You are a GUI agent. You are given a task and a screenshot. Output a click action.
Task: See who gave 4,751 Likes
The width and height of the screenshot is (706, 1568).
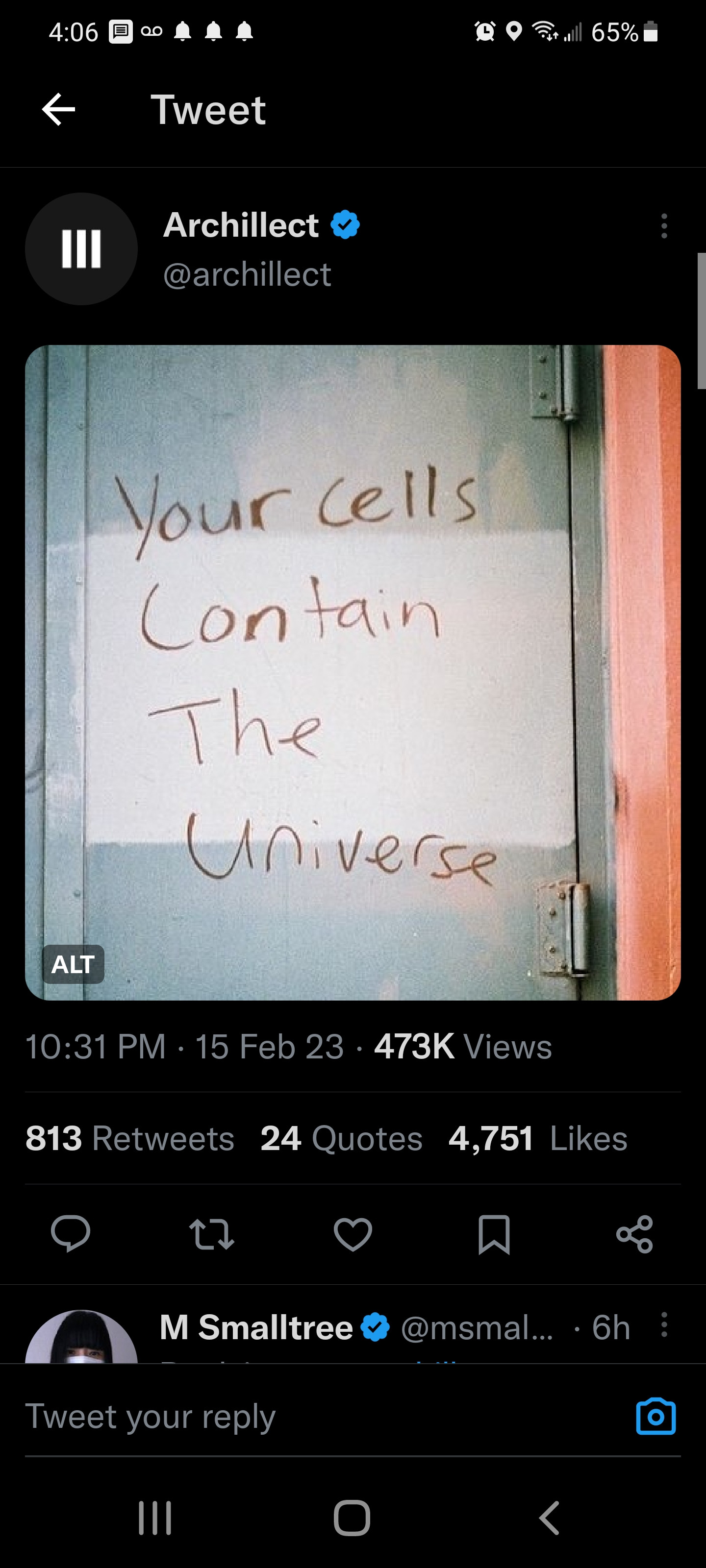[537, 1138]
